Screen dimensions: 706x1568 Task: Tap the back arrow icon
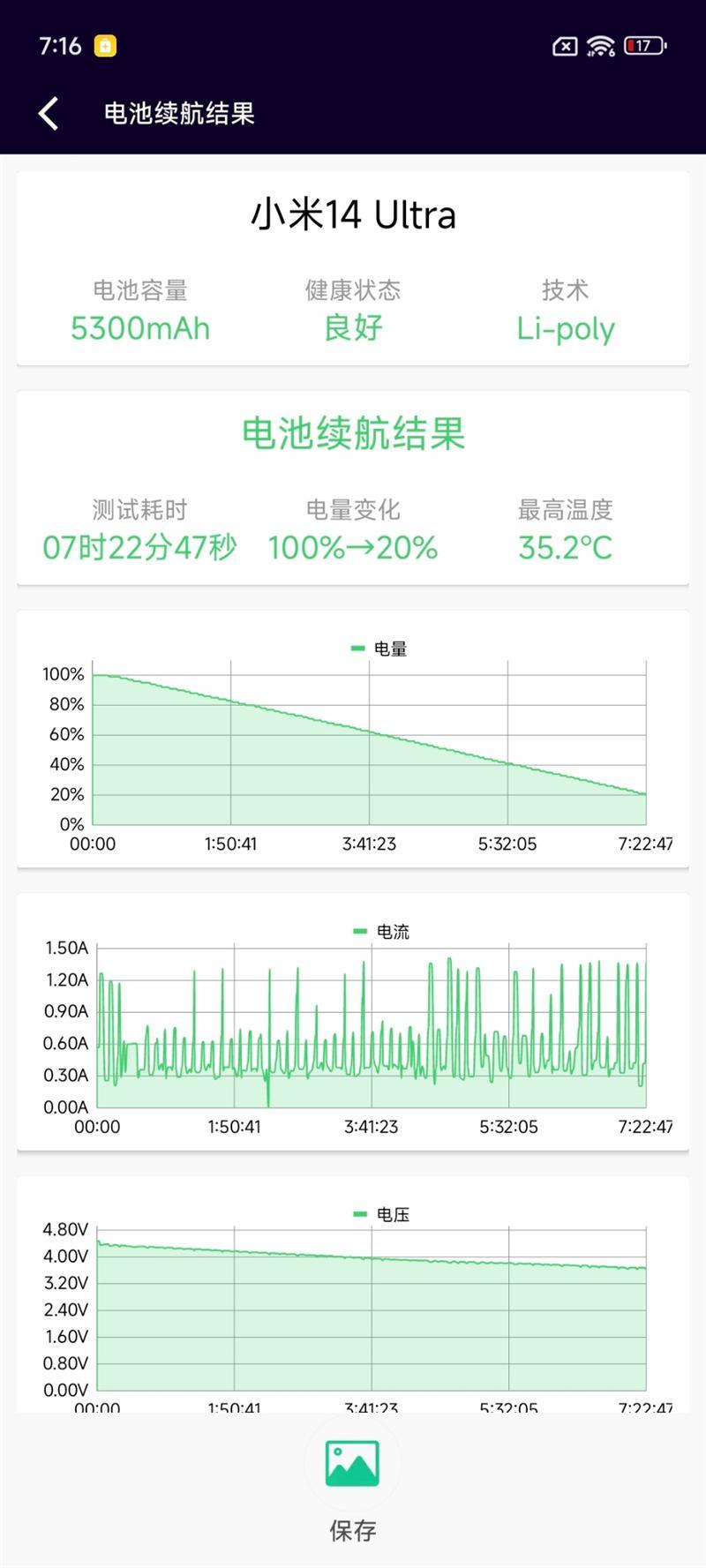(x=46, y=113)
